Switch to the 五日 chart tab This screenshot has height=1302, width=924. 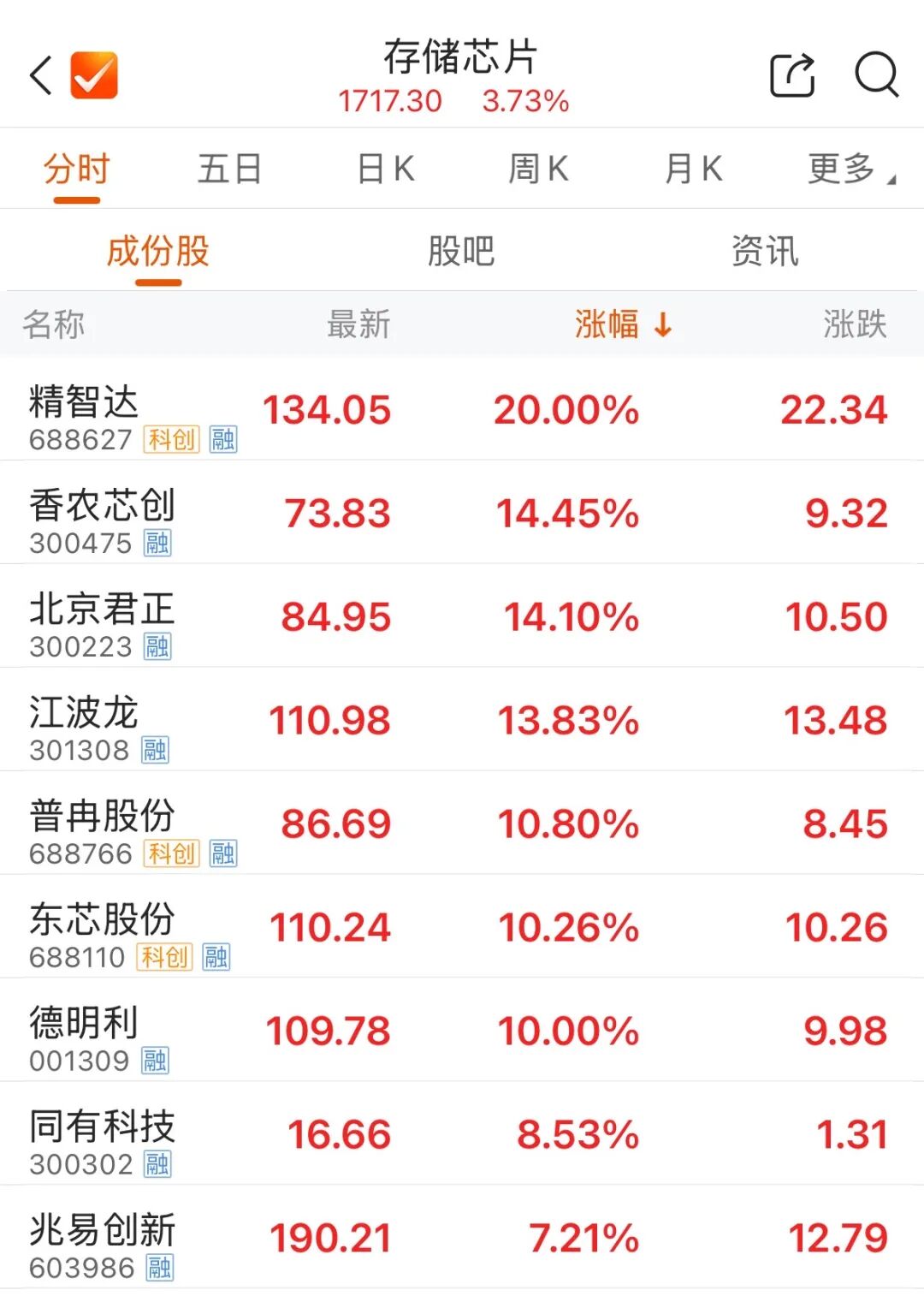click(229, 169)
